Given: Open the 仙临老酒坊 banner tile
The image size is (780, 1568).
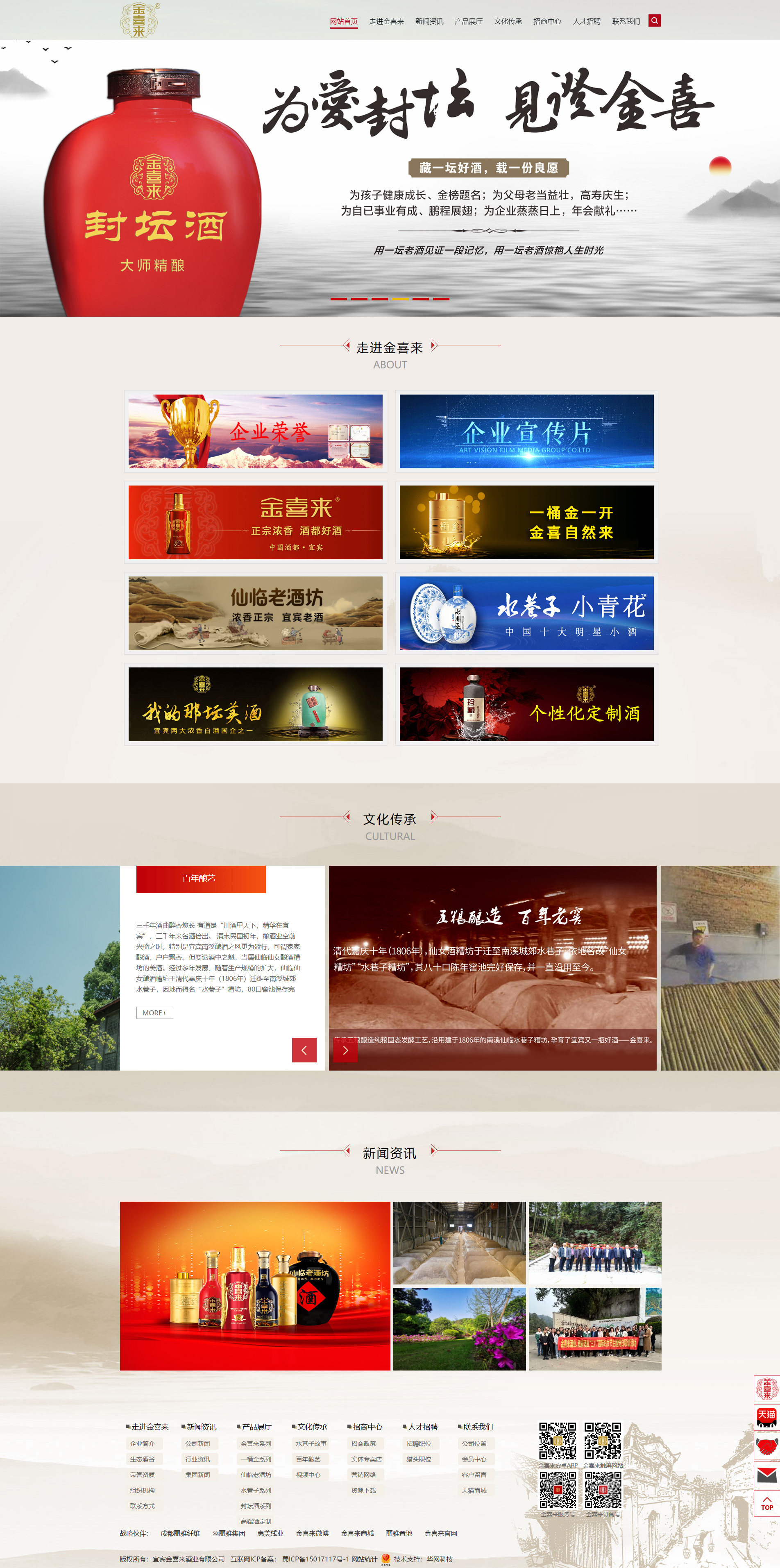Looking at the screenshot, I should pyautogui.click(x=256, y=613).
